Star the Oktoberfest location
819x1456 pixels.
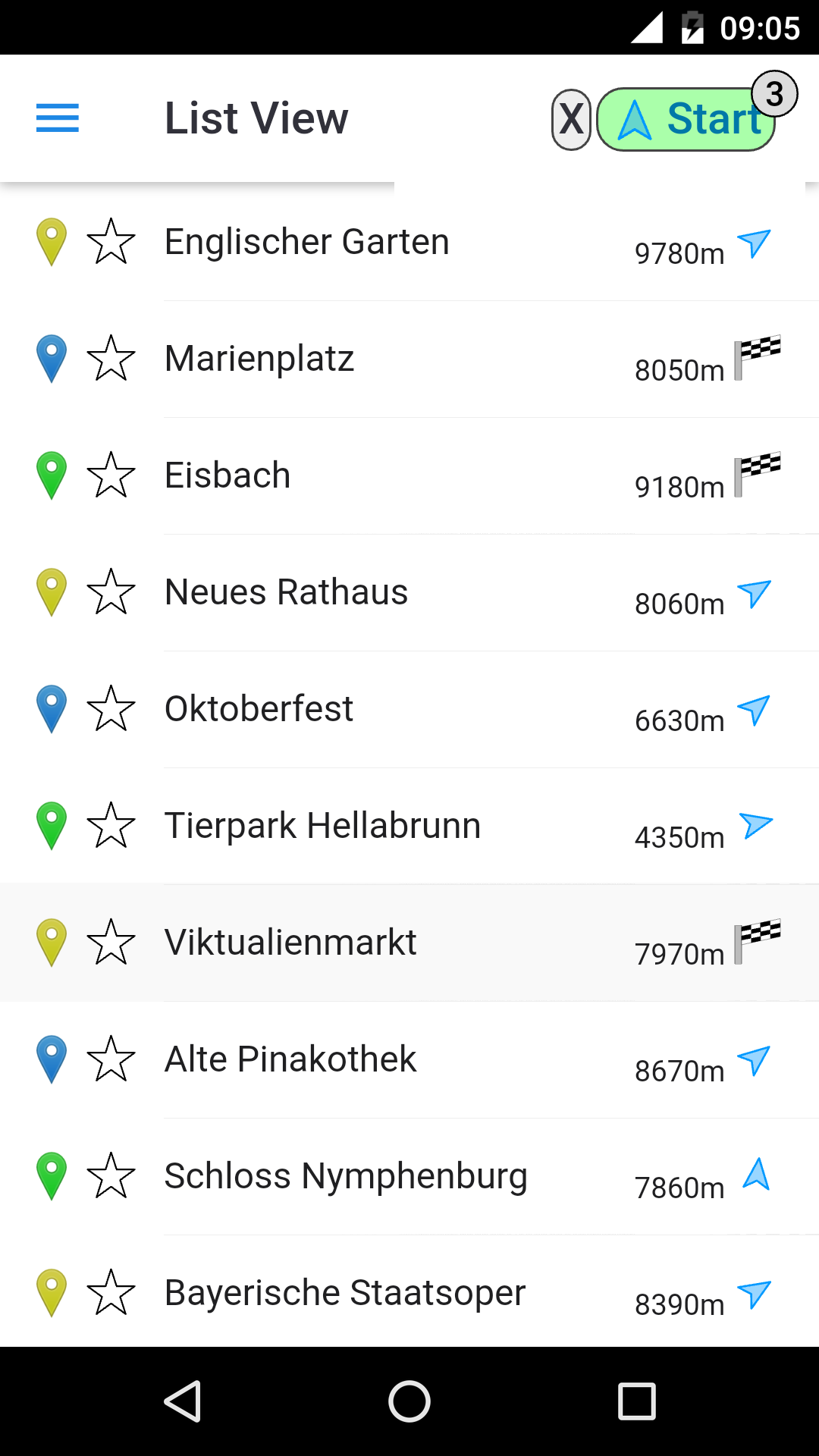[x=111, y=708]
